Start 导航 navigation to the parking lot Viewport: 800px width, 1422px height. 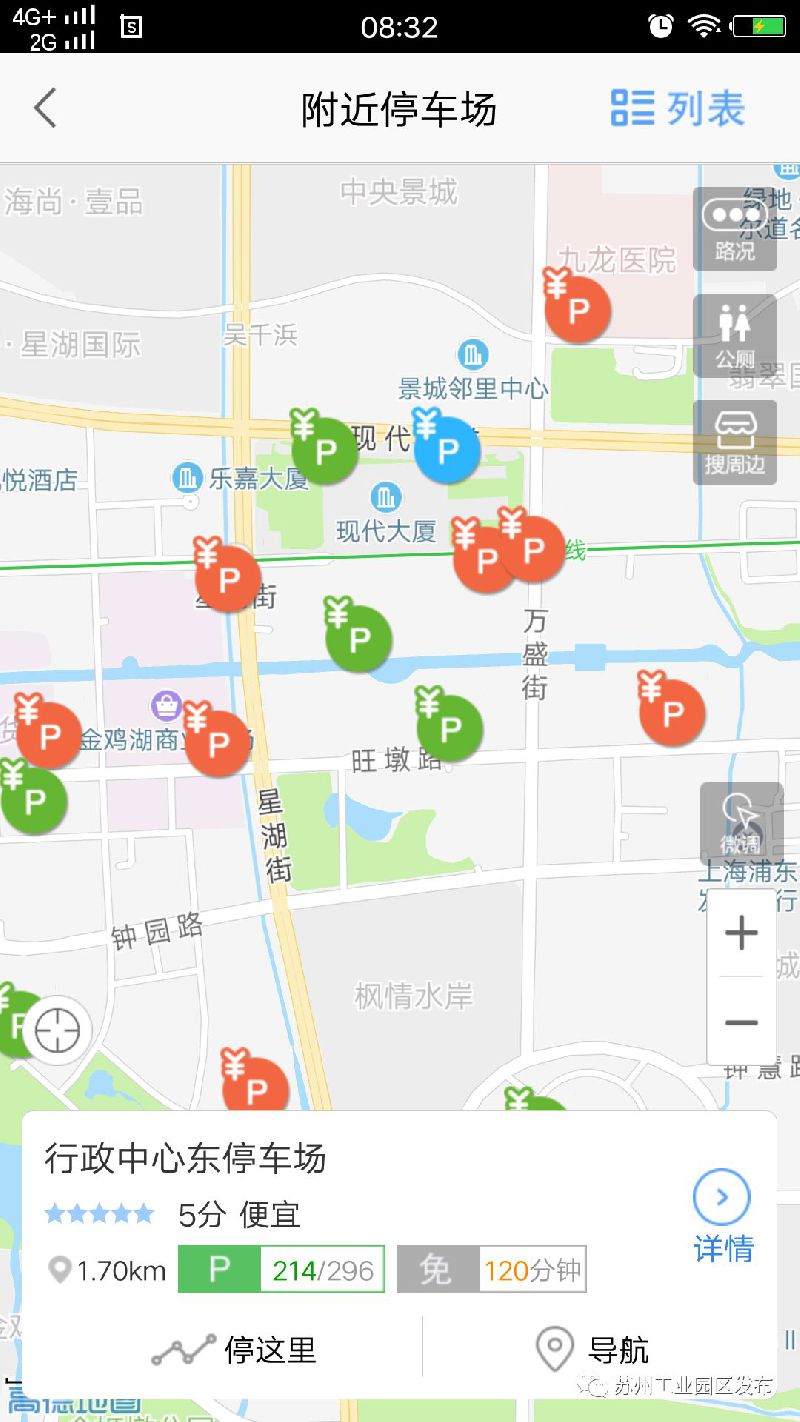pos(593,1350)
